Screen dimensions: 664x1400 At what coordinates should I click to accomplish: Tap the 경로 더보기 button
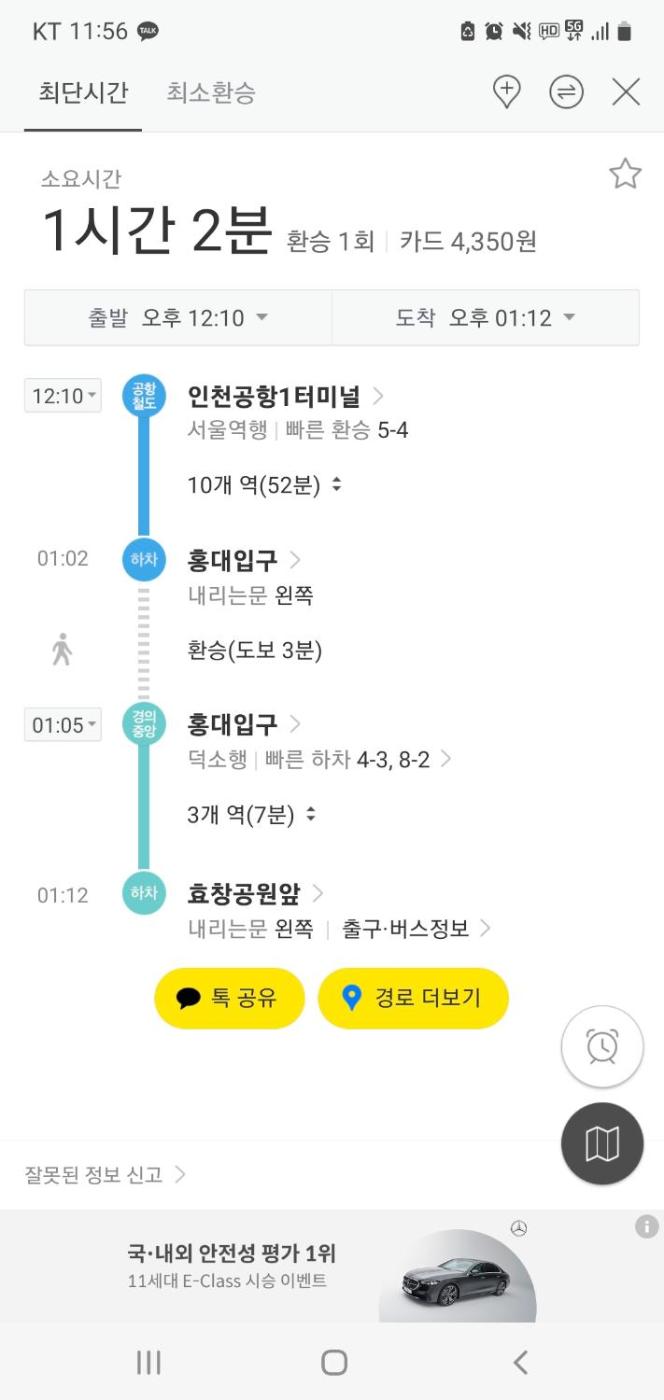tap(413, 998)
